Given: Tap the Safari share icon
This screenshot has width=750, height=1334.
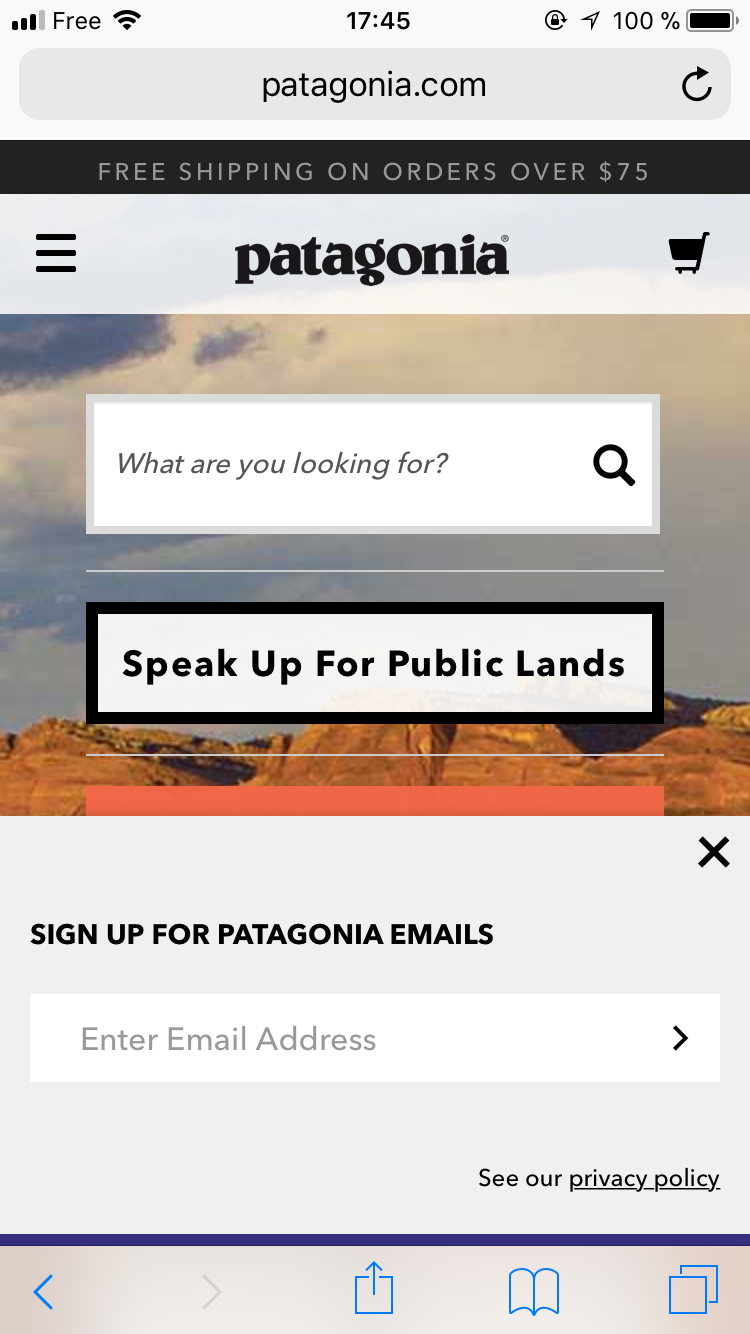Looking at the screenshot, I should 373,1290.
